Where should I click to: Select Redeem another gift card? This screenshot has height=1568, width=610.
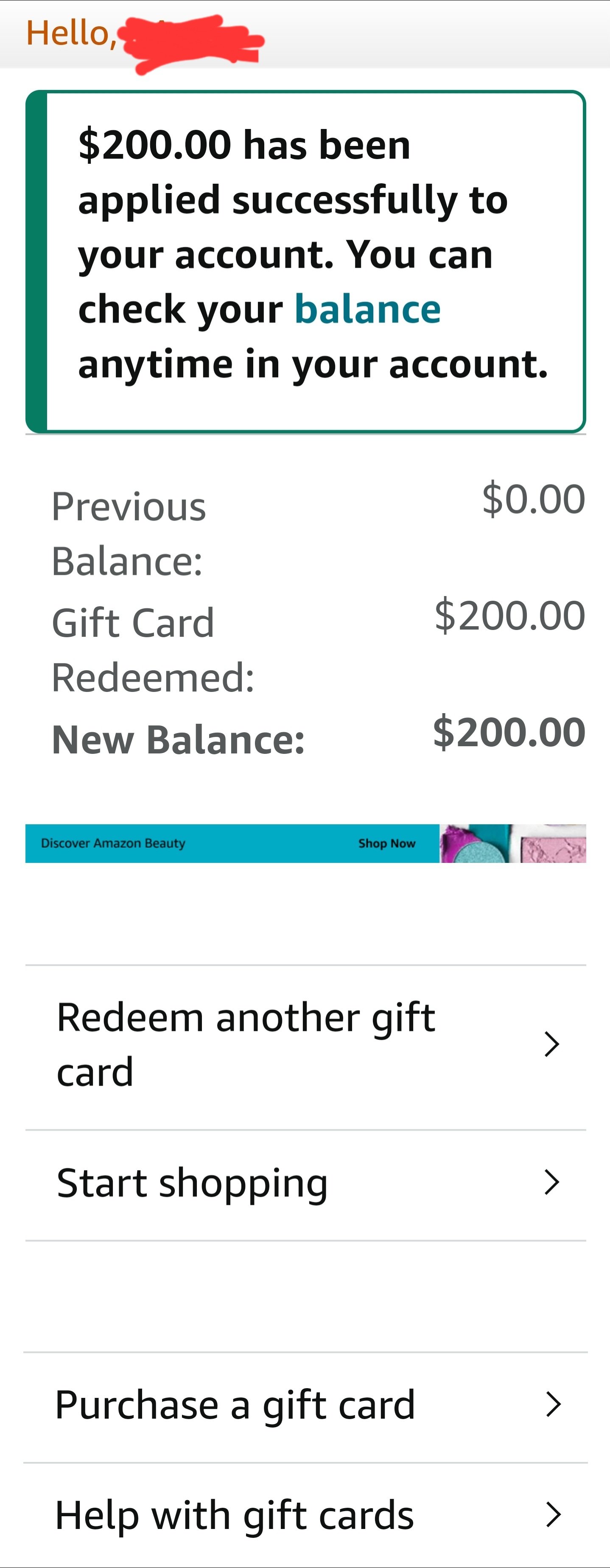tap(305, 1044)
